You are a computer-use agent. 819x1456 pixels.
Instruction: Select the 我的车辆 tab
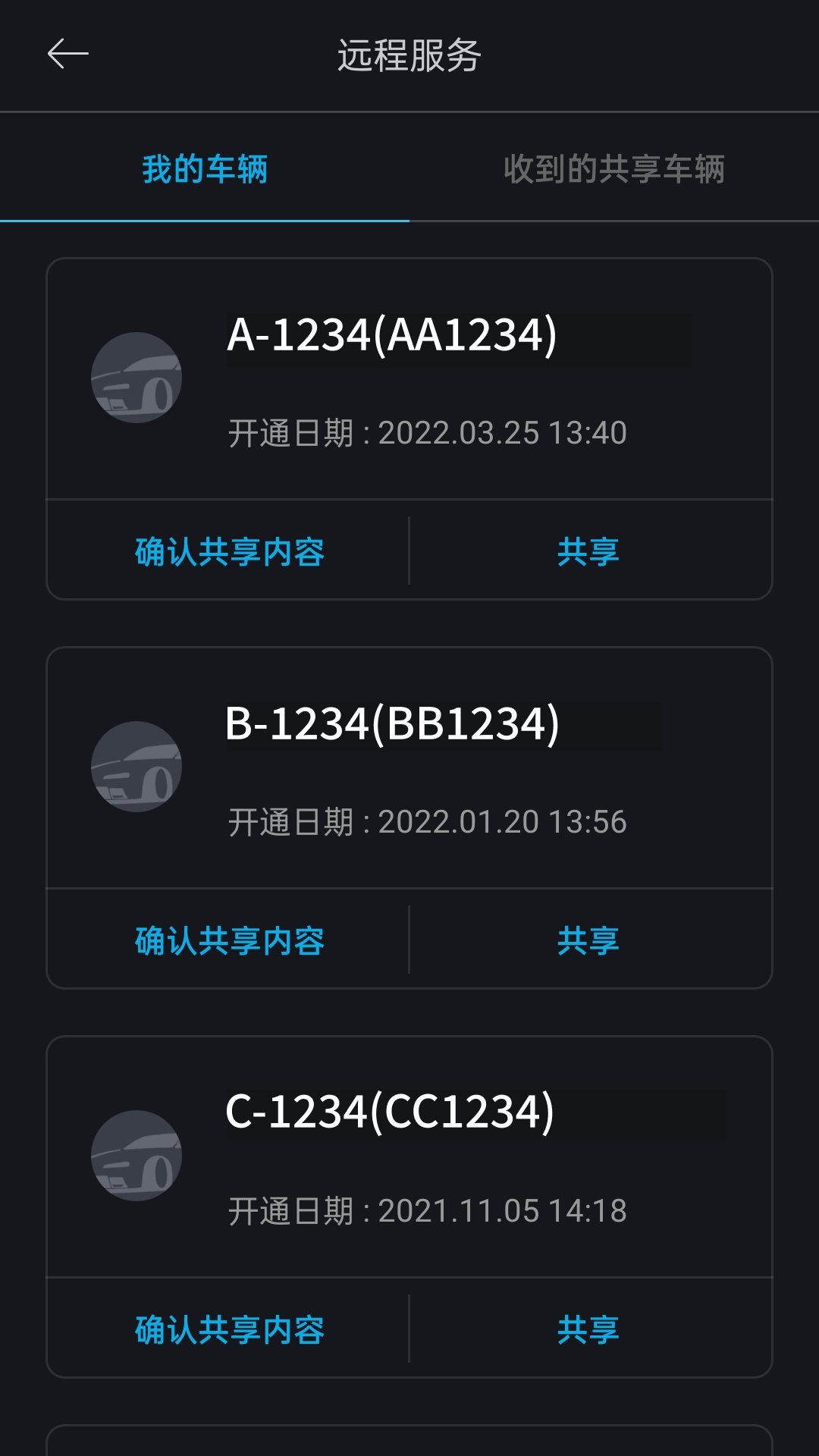(x=205, y=170)
